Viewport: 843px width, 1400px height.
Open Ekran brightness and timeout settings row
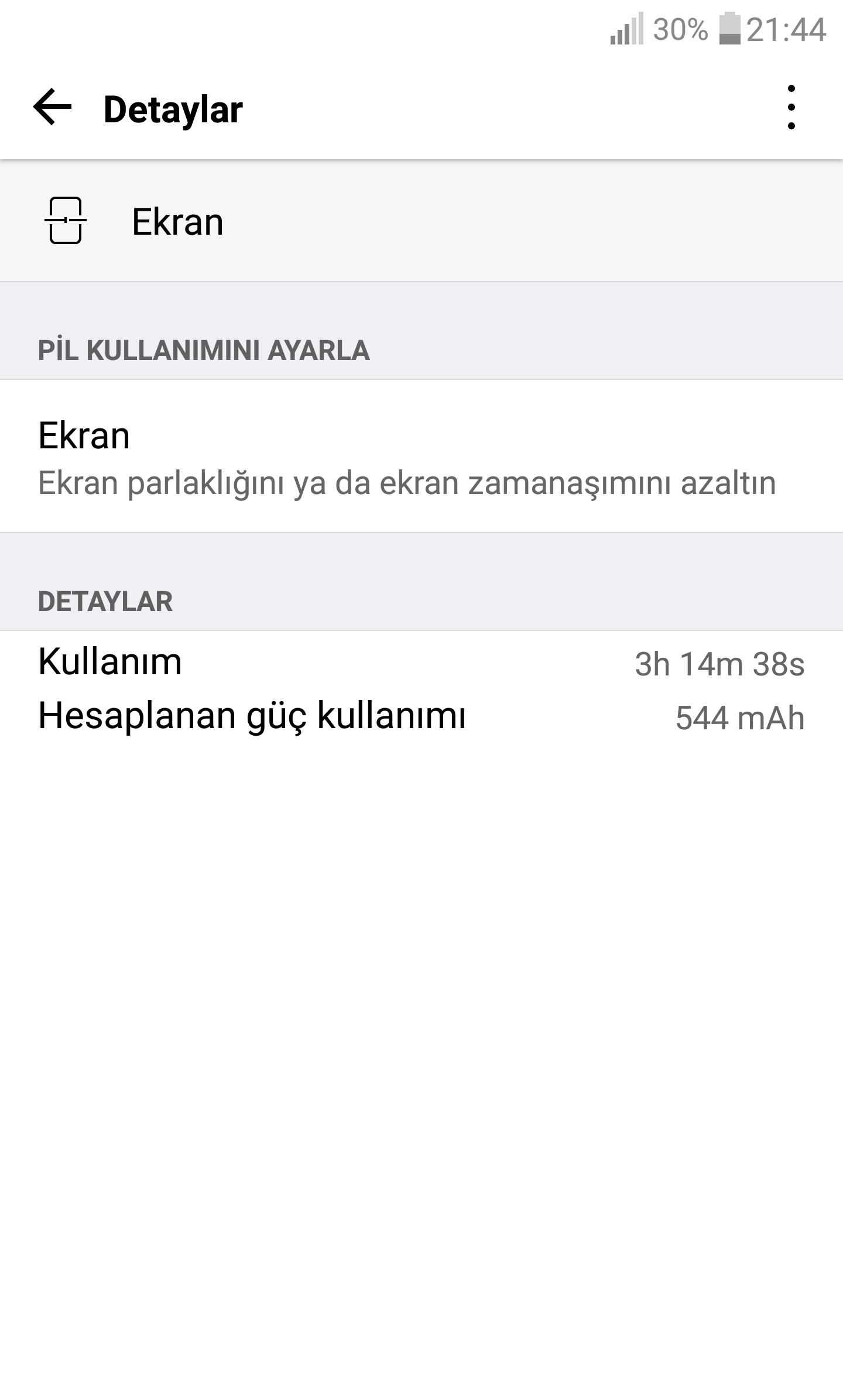(x=421, y=457)
